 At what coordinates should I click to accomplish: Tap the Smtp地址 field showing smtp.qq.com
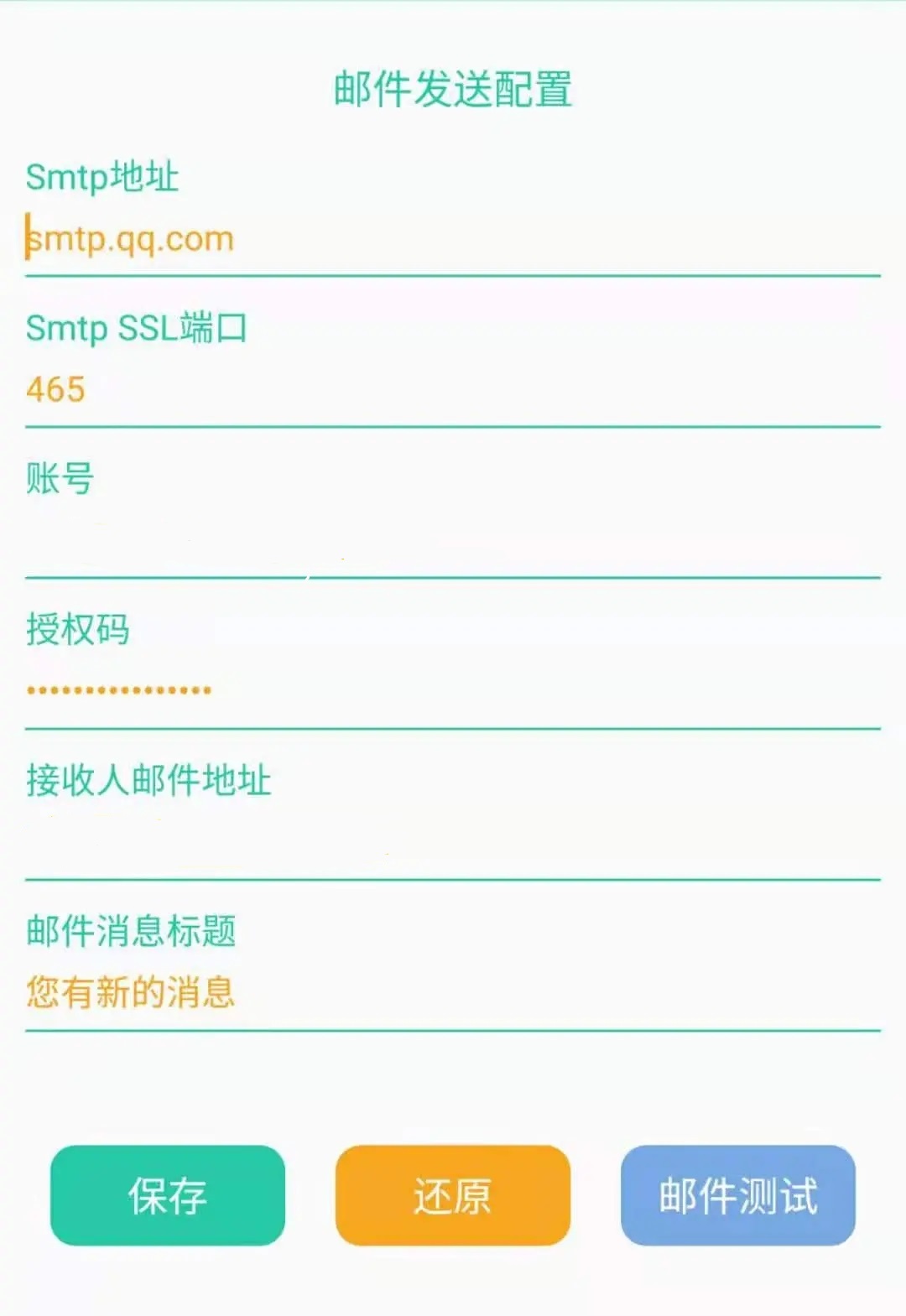tap(453, 240)
